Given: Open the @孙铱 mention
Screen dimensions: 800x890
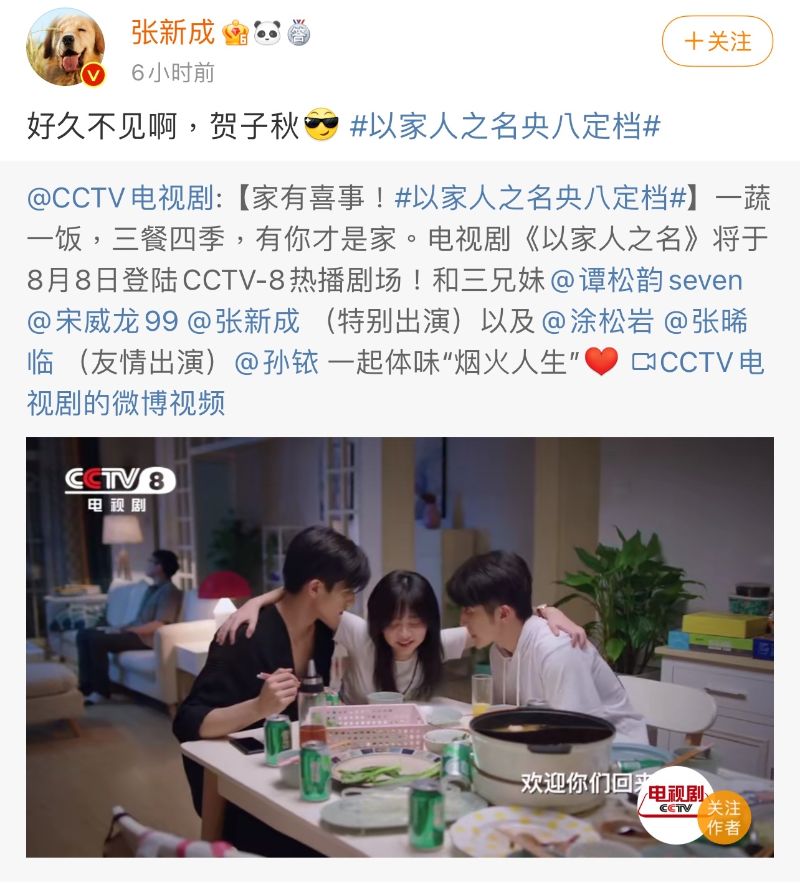Looking at the screenshot, I should pyautogui.click(x=277, y=361).
